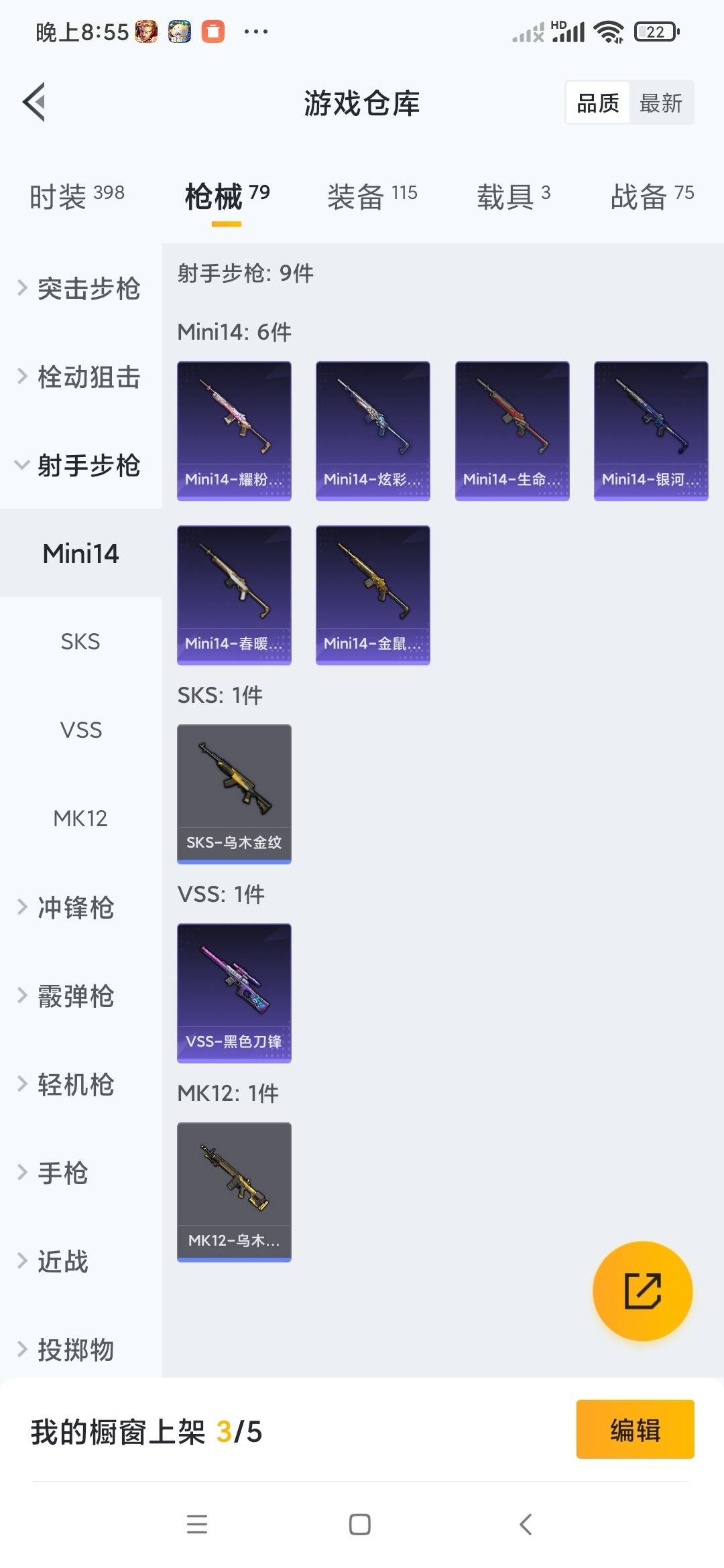Image resolution: width=724 pixels, height=1568 pixels.
Task: Select the Mini14-耀粉 skin thumbnail
Action: coord(234,429)
